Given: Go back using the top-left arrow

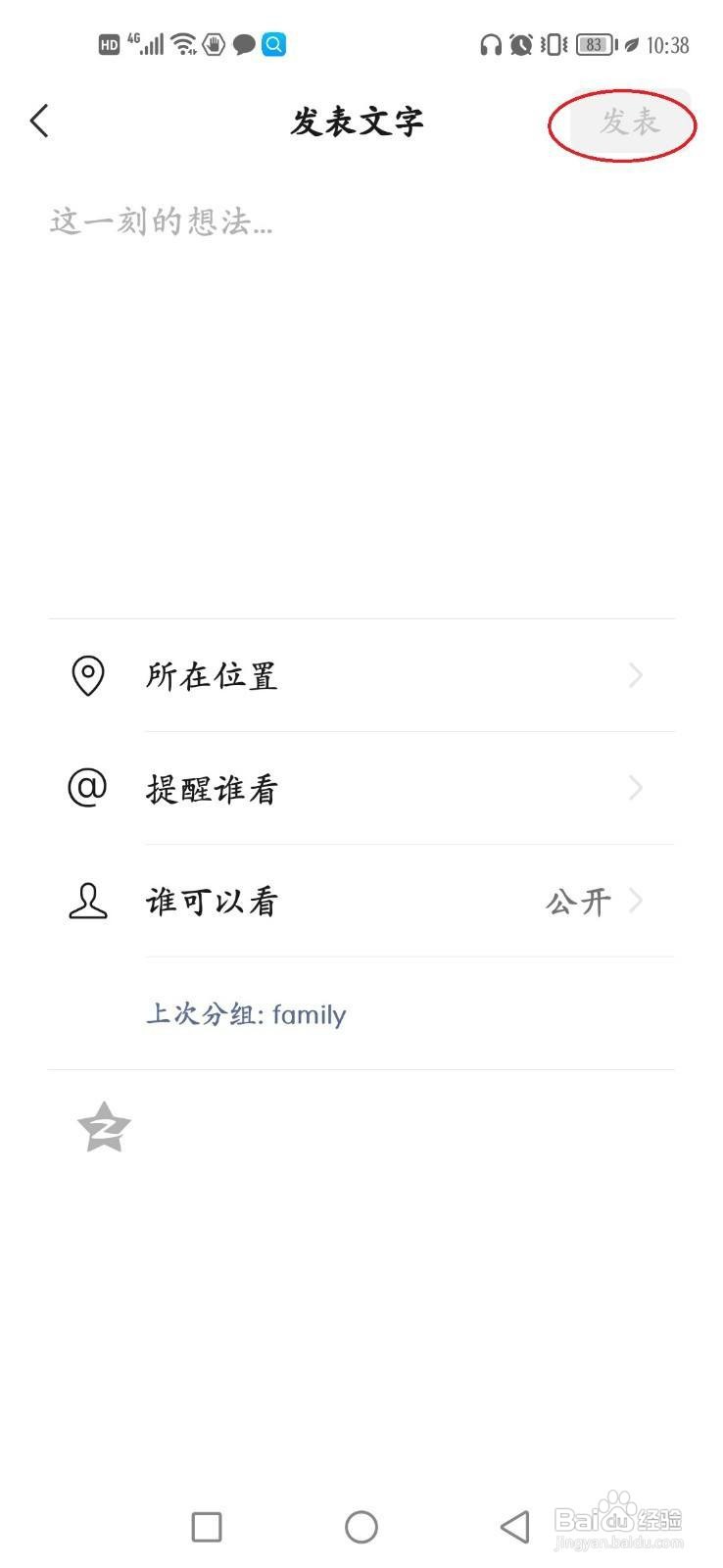Looking at the screenshot, I should [x=39, y=122].
